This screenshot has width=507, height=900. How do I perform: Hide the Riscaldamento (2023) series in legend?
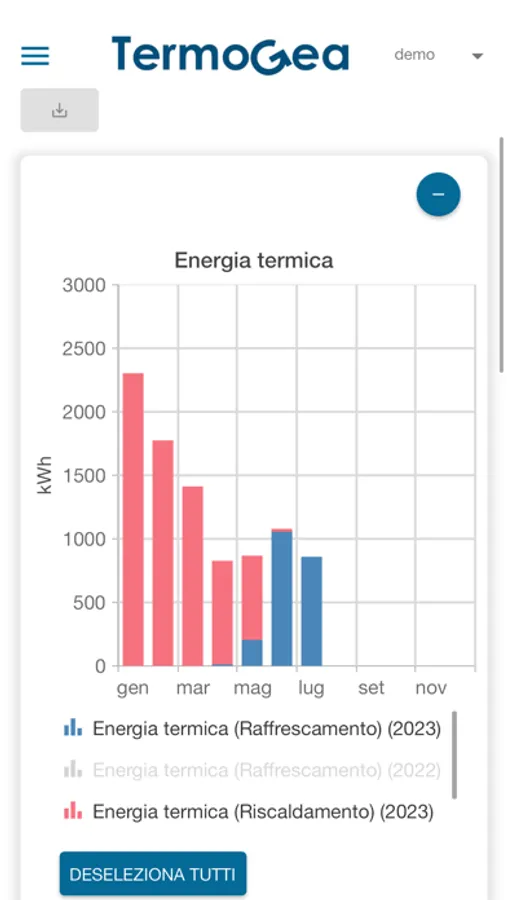pos(248,812)
